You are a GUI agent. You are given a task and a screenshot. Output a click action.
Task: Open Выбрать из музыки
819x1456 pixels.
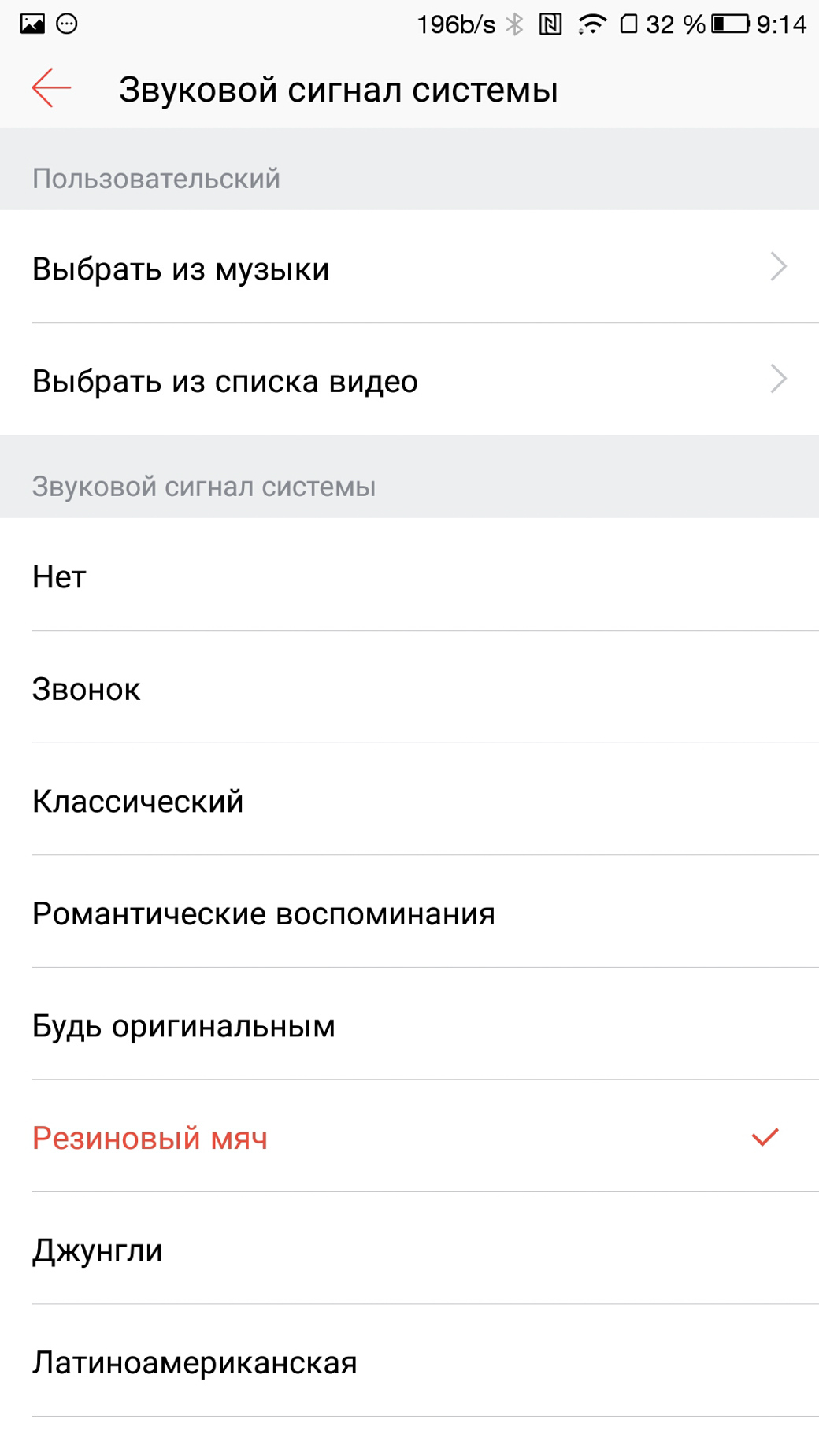click(409, 266)
